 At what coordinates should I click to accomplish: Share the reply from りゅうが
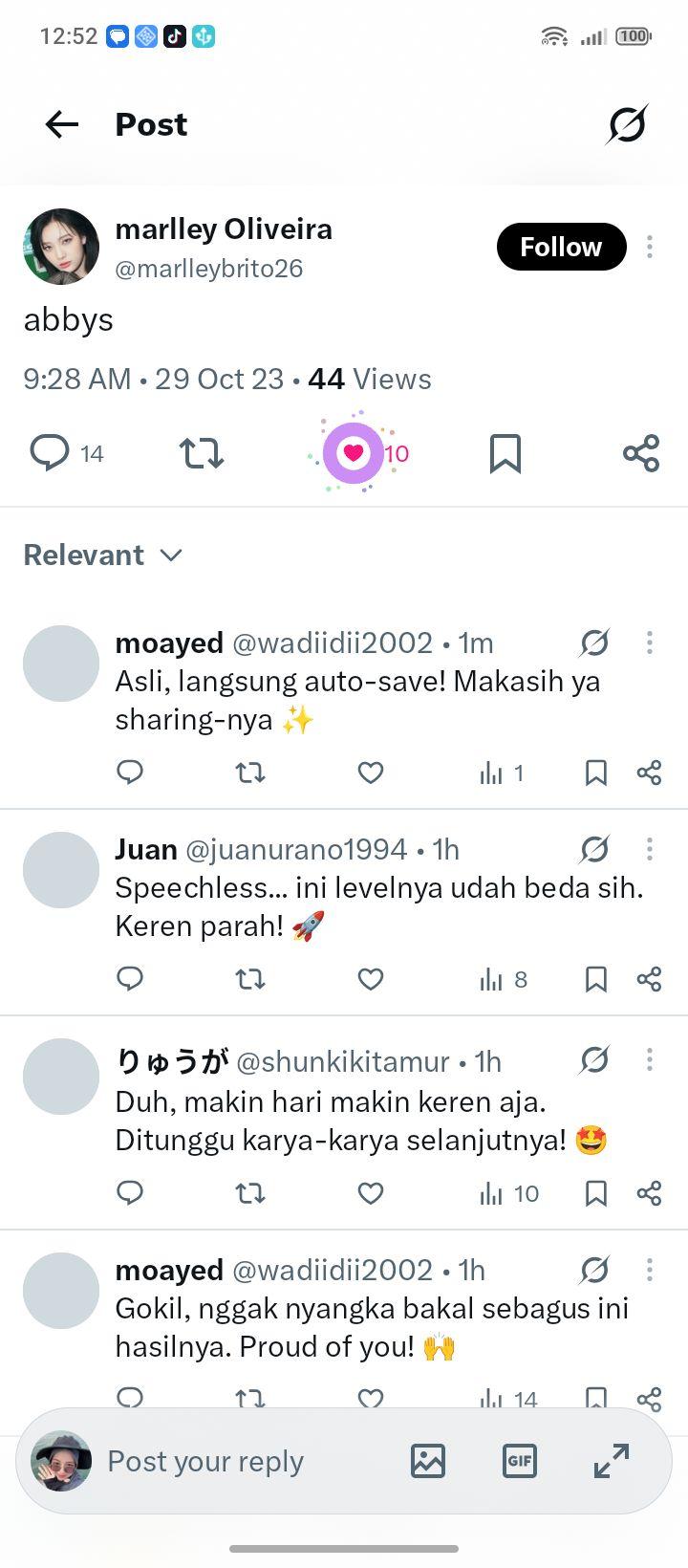[650, 1193]
